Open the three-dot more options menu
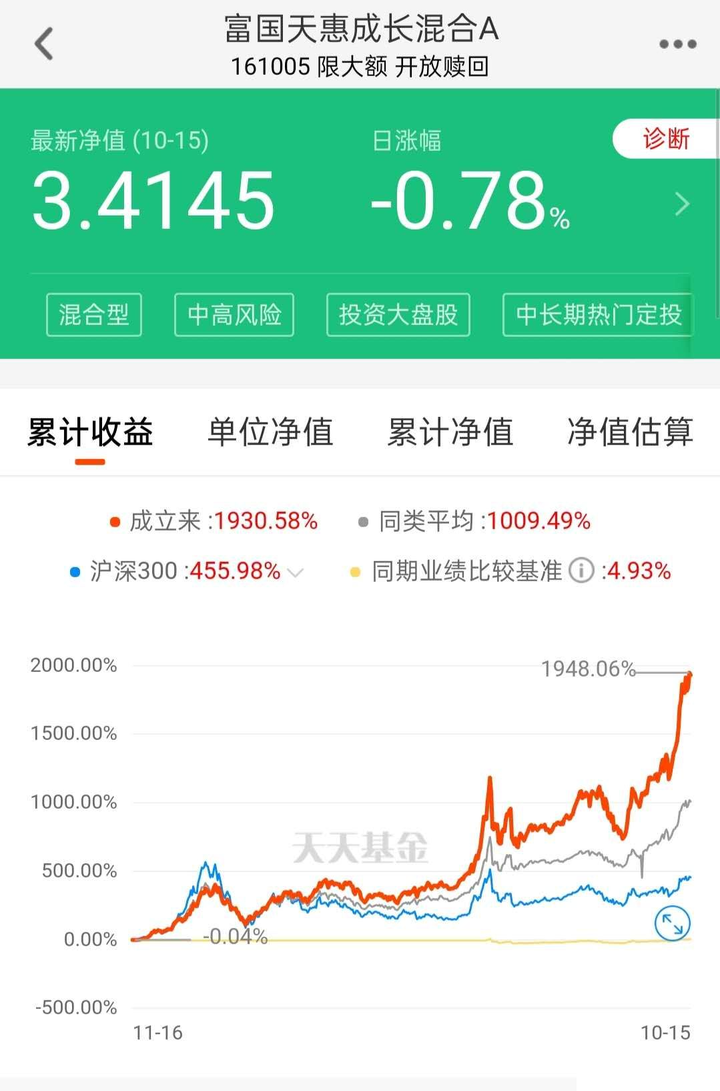The width and height of the screenshot is (720, 1091). pos(676,44)
